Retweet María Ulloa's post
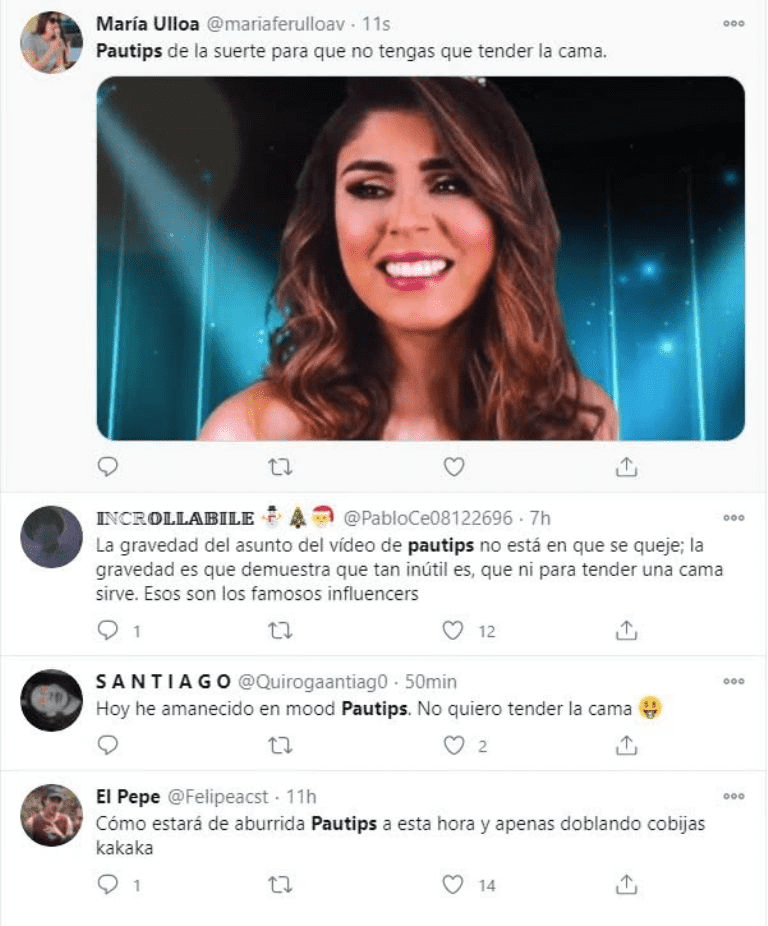Viewport: 768px width, 926px height. 281,467
